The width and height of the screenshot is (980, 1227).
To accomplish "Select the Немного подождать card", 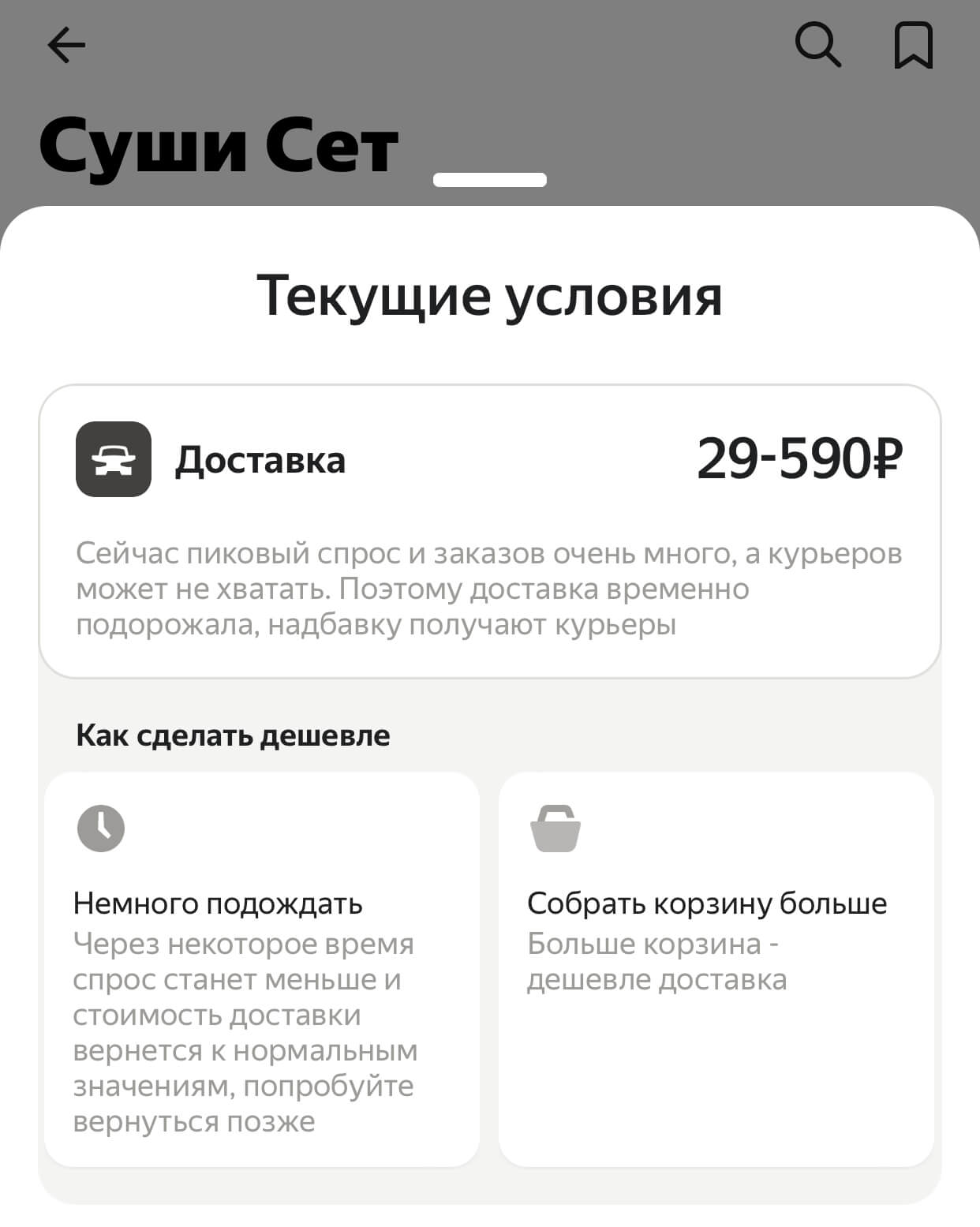I will (262, 969).
